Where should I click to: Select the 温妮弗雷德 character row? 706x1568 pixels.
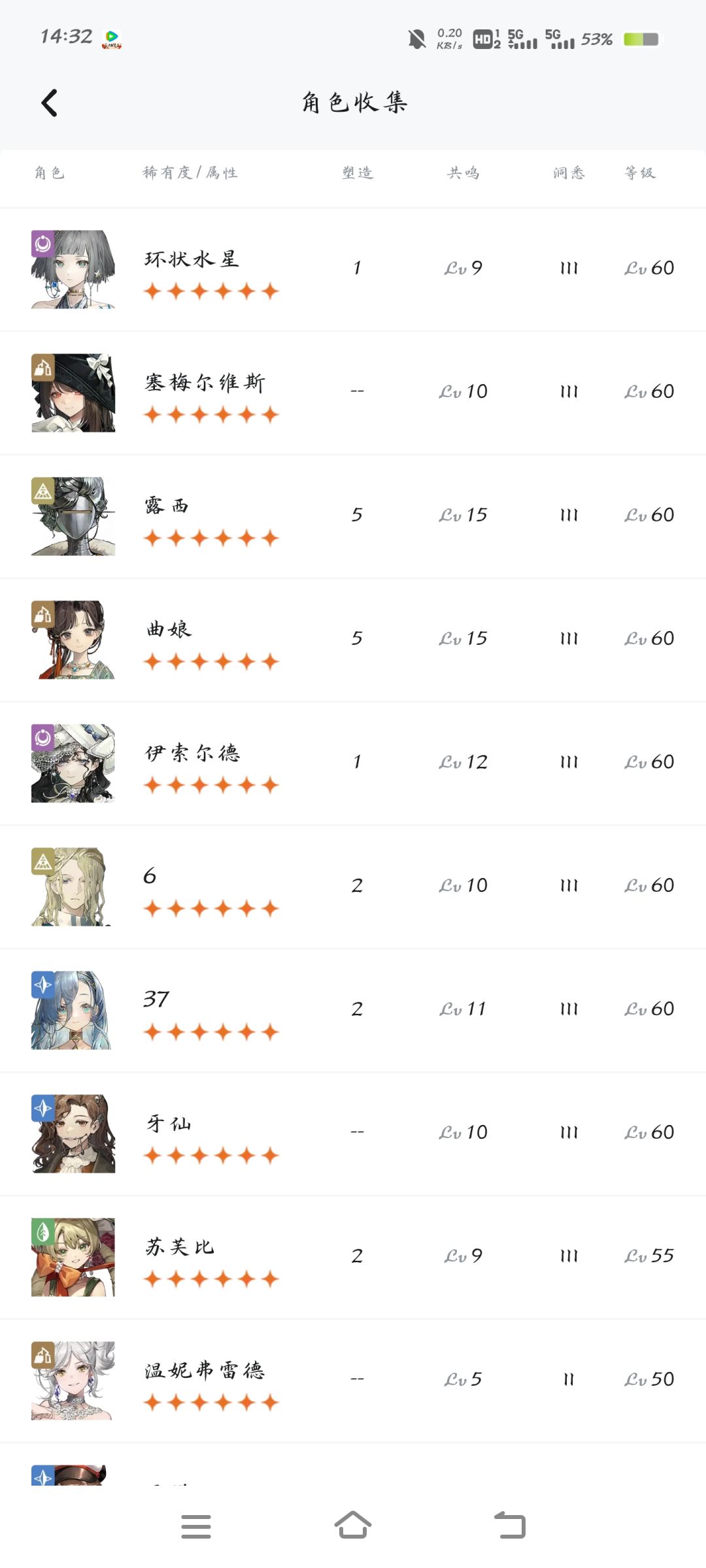[353, 1380]
